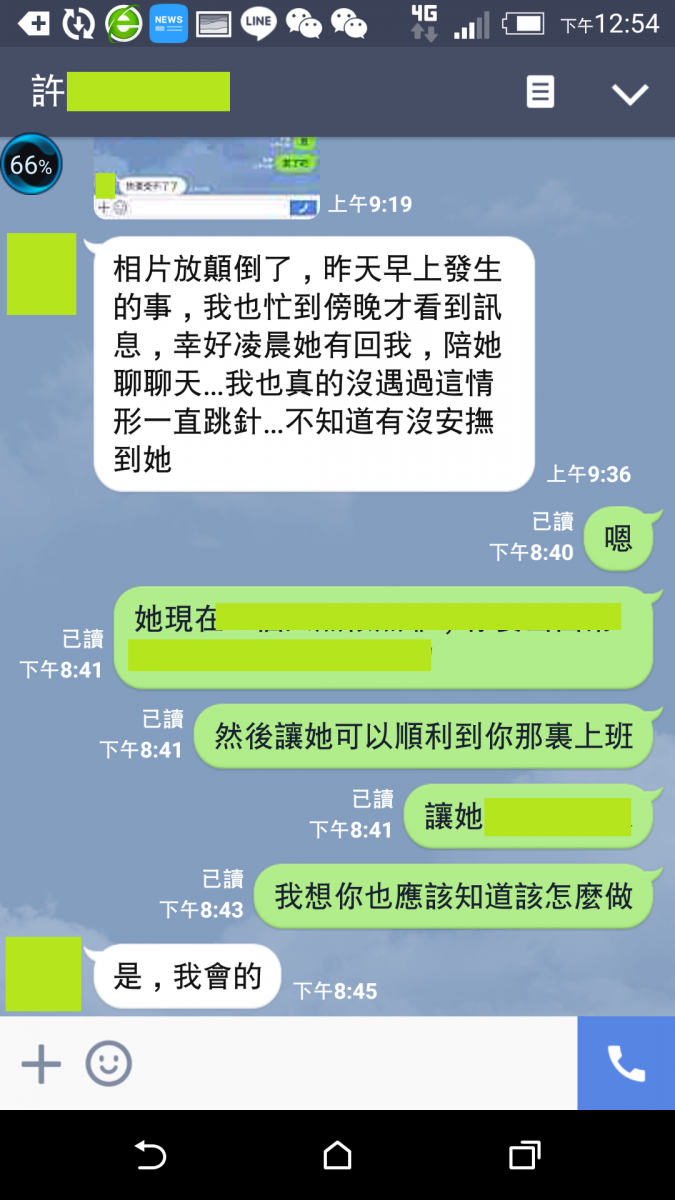
Task: Open the notes icon in the header
Action: 540,92
